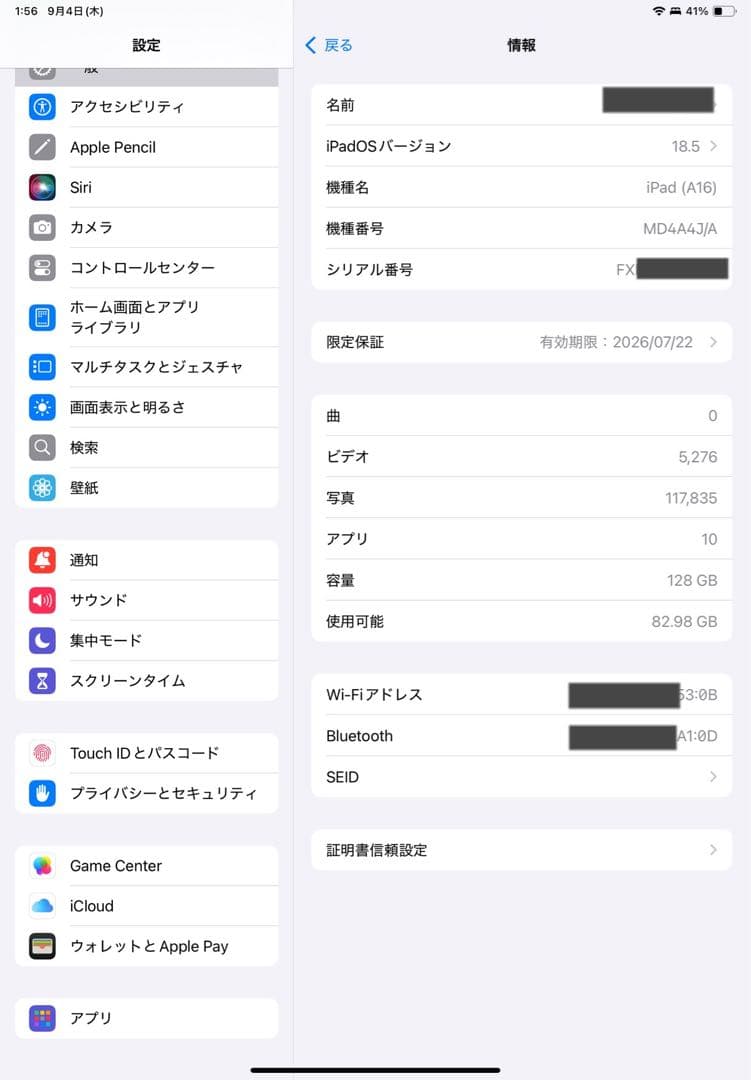
Task: Tap the 戻る back button
Action: [327, 45]
